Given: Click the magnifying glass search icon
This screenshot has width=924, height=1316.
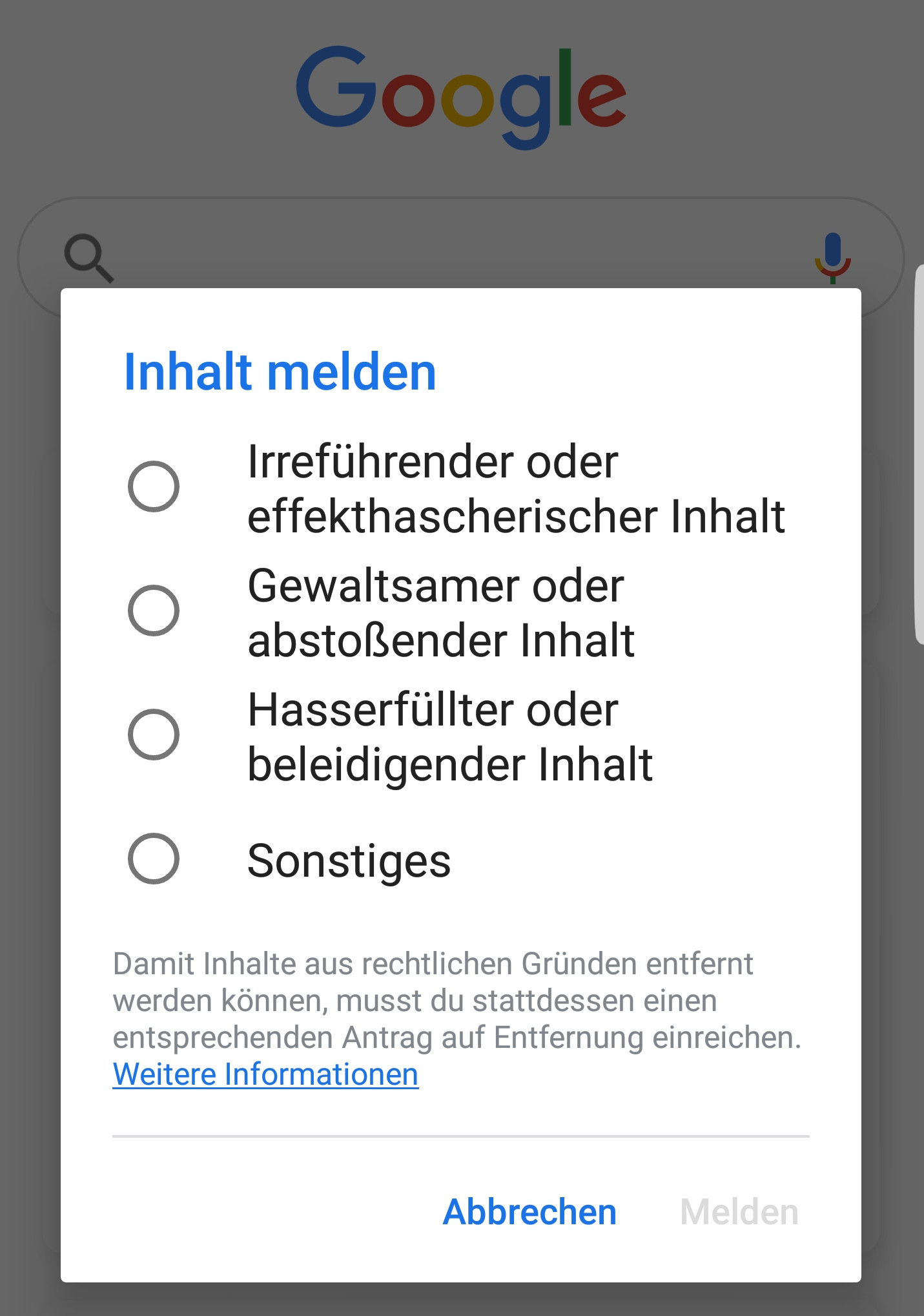Looking at the screenshot, I should click(89, 257).
